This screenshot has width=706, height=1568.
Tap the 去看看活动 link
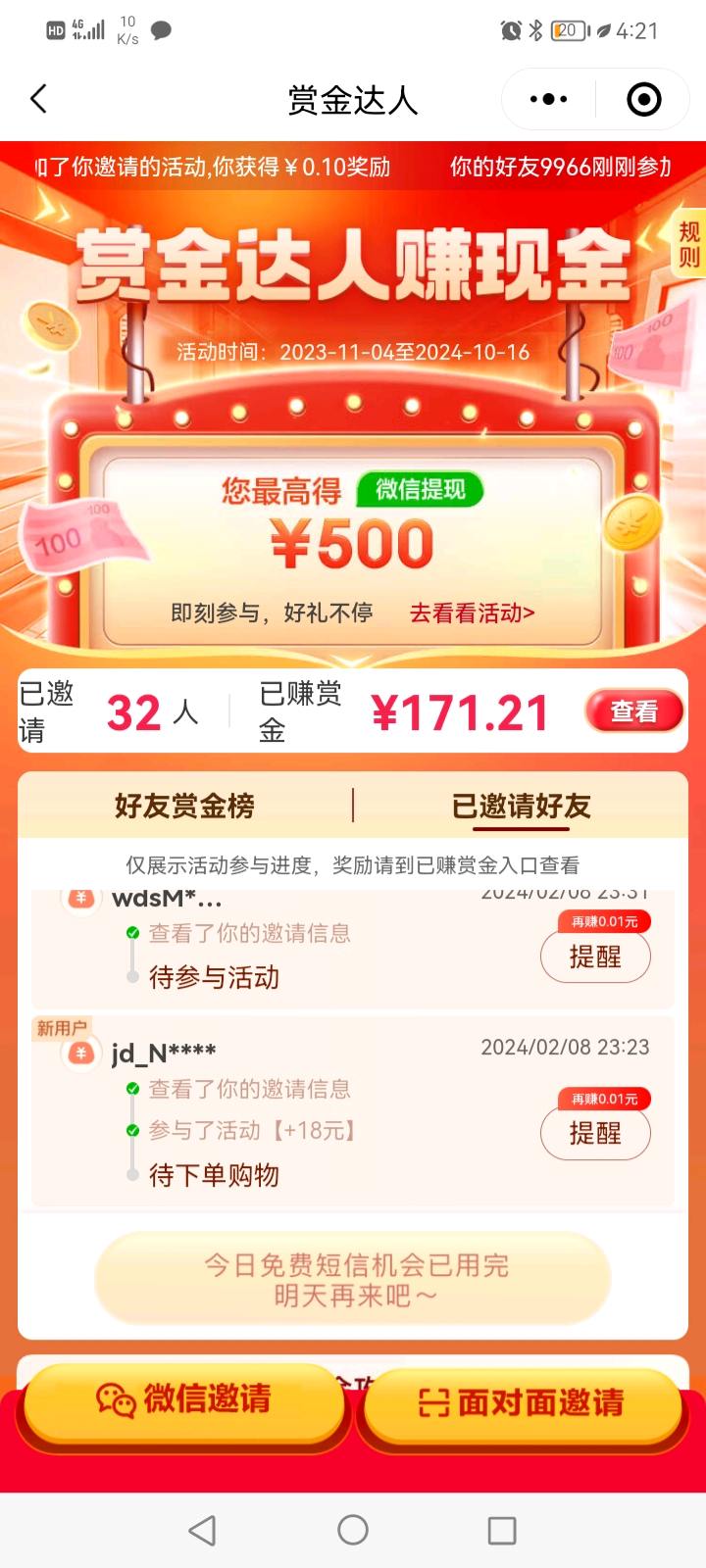pos(472,613)
